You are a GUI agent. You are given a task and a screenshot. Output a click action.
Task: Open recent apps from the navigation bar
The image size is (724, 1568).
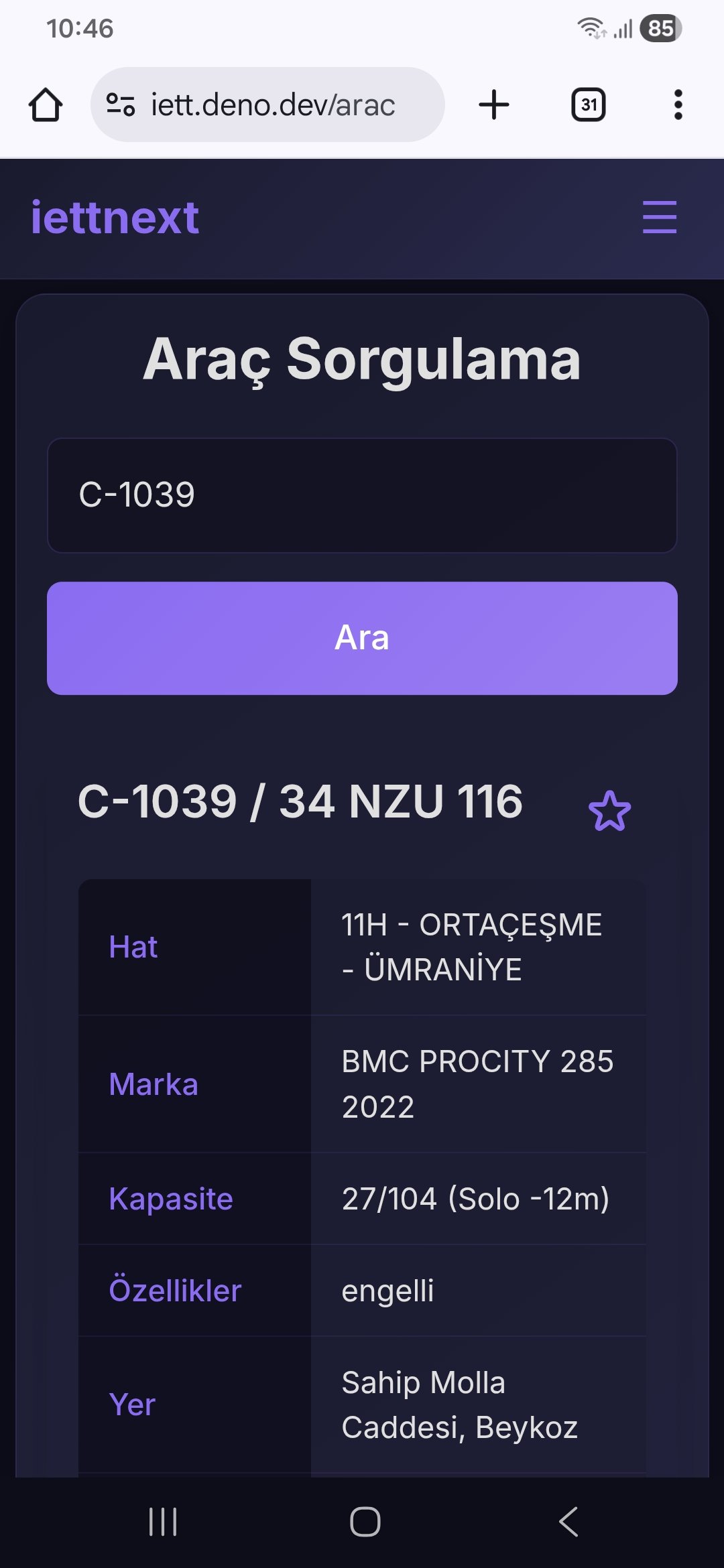(162, 1521)
